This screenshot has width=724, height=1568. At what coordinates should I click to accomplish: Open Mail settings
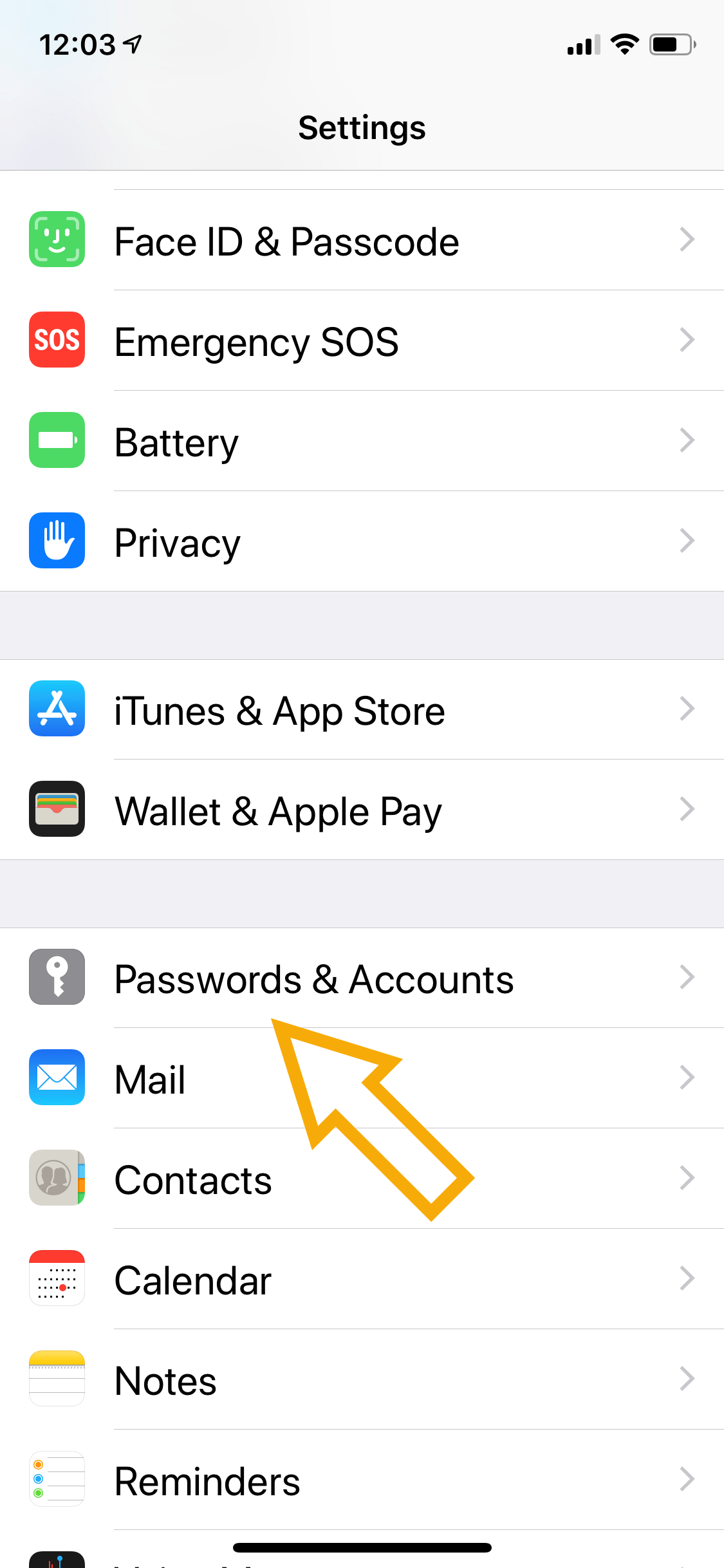(x=362, y=1078)
